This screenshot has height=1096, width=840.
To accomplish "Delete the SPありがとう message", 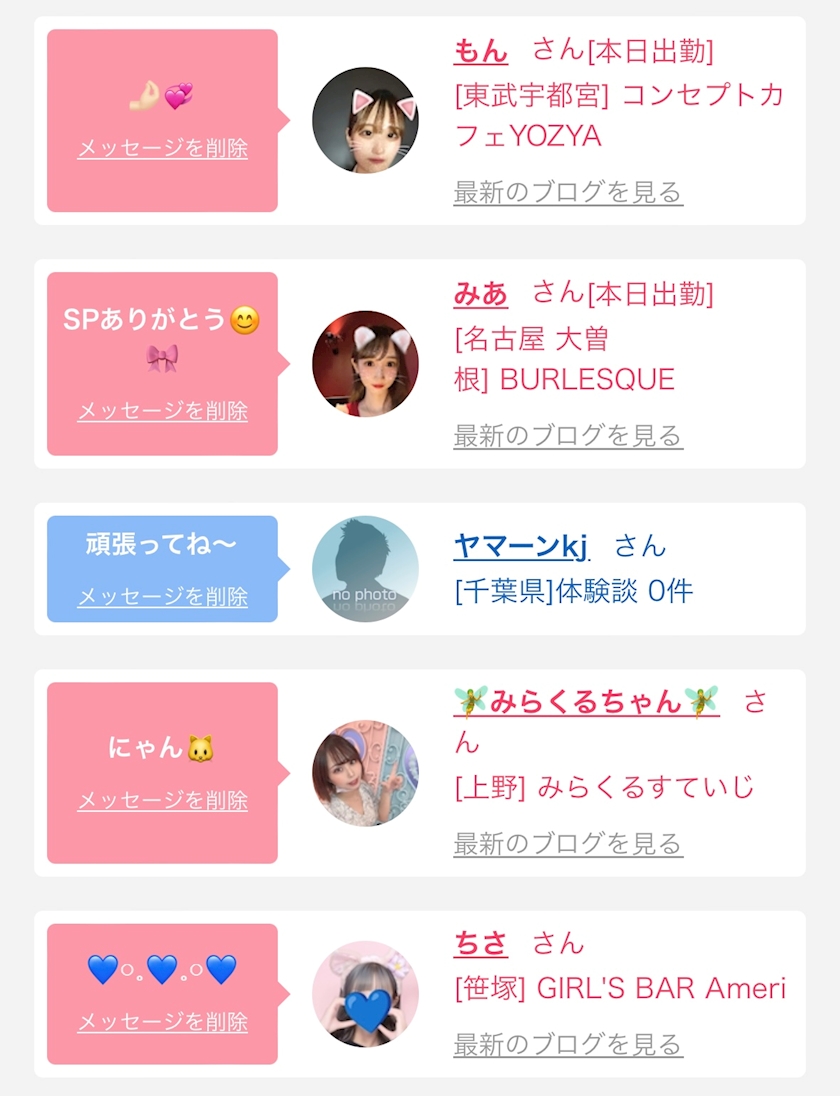I will 162,410.
